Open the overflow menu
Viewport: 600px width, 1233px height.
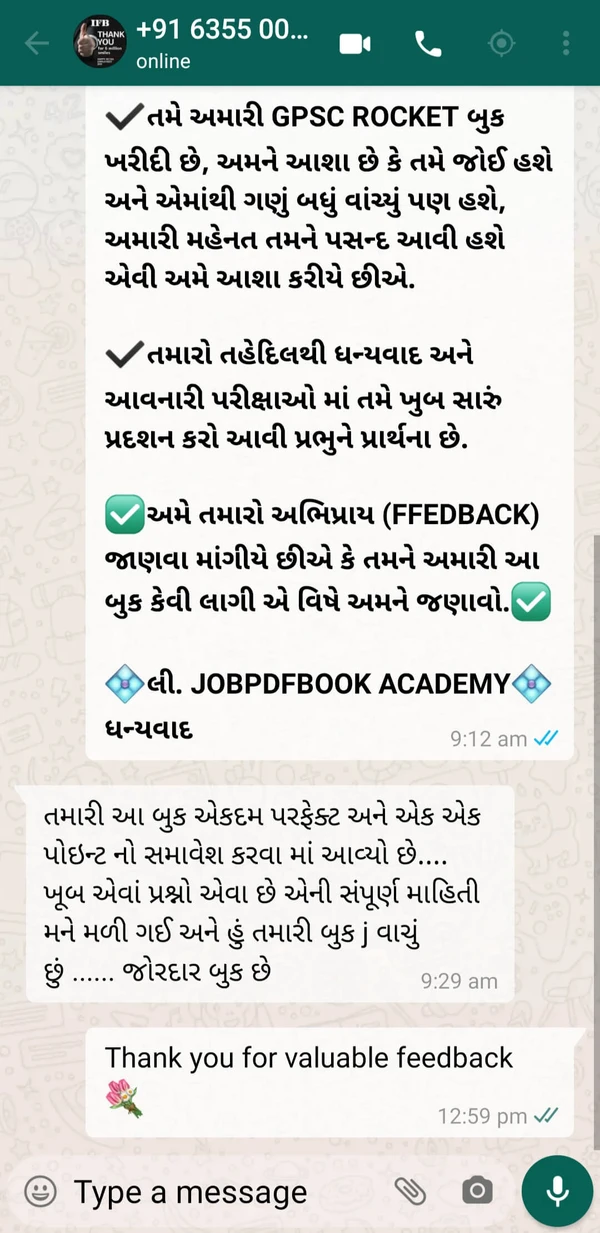click(567, 44)
